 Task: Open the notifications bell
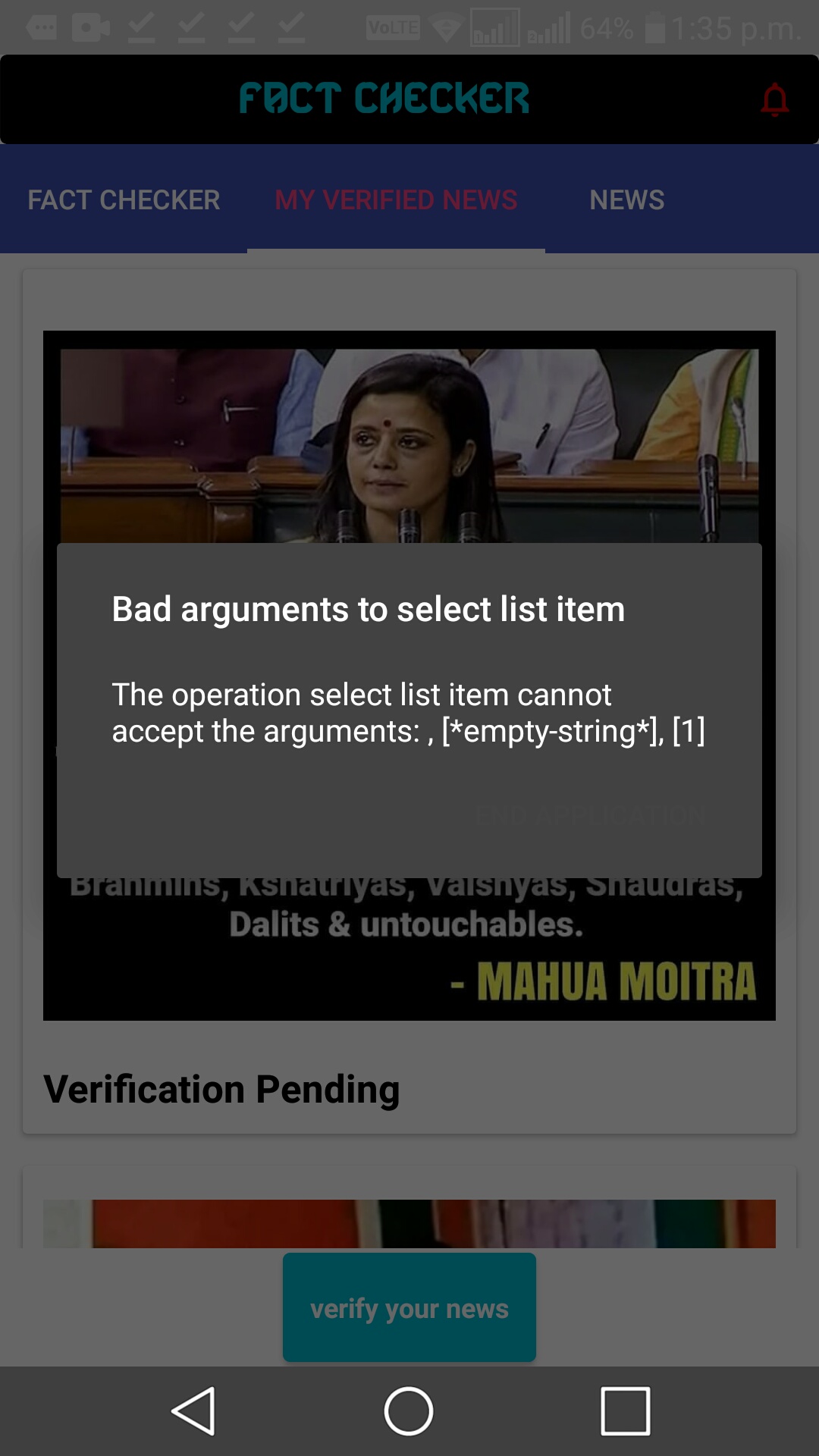pyautogui.click(x=774, y=99)
